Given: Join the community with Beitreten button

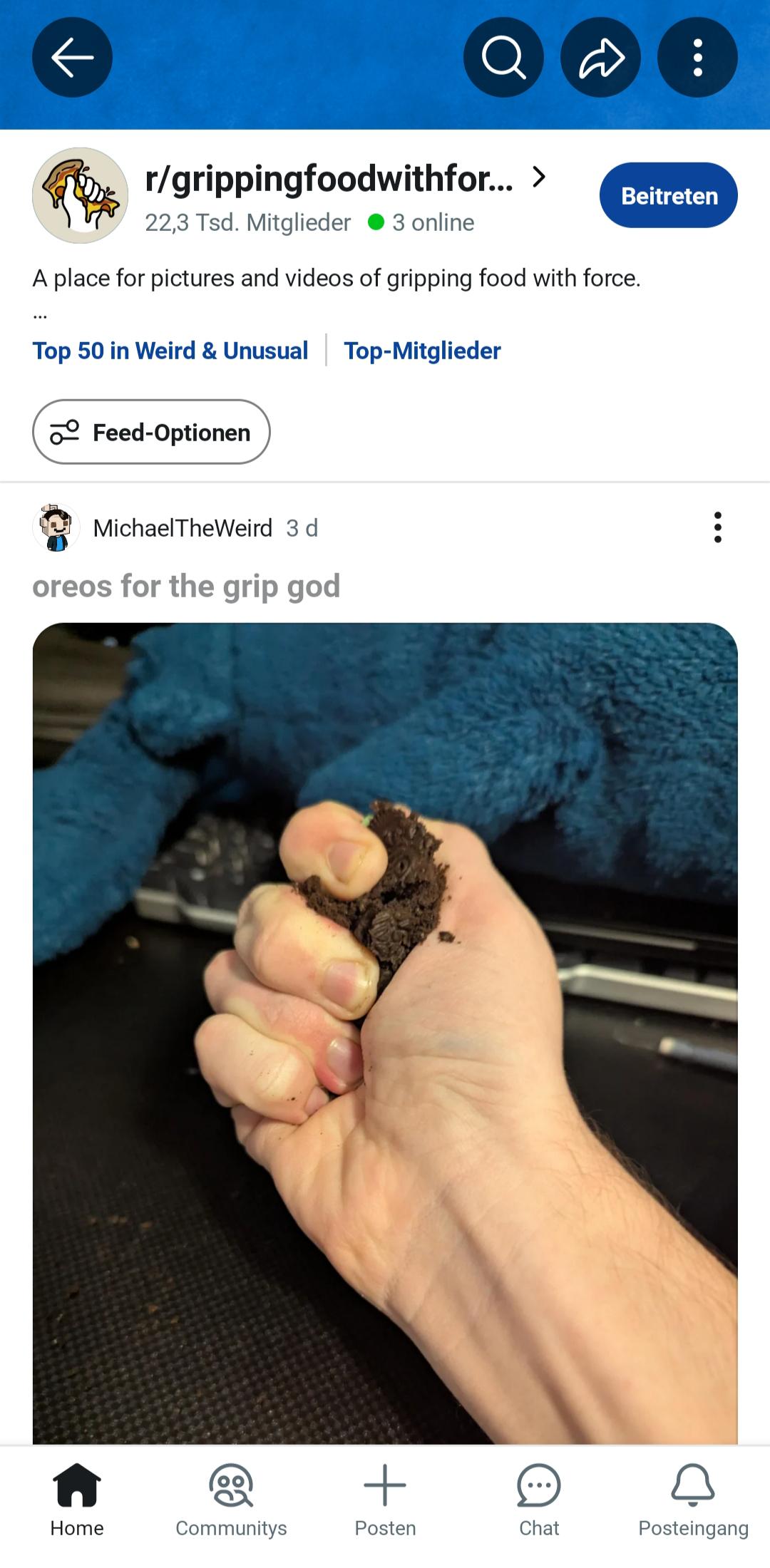Looking at the screenshot, I should [669, 195].
